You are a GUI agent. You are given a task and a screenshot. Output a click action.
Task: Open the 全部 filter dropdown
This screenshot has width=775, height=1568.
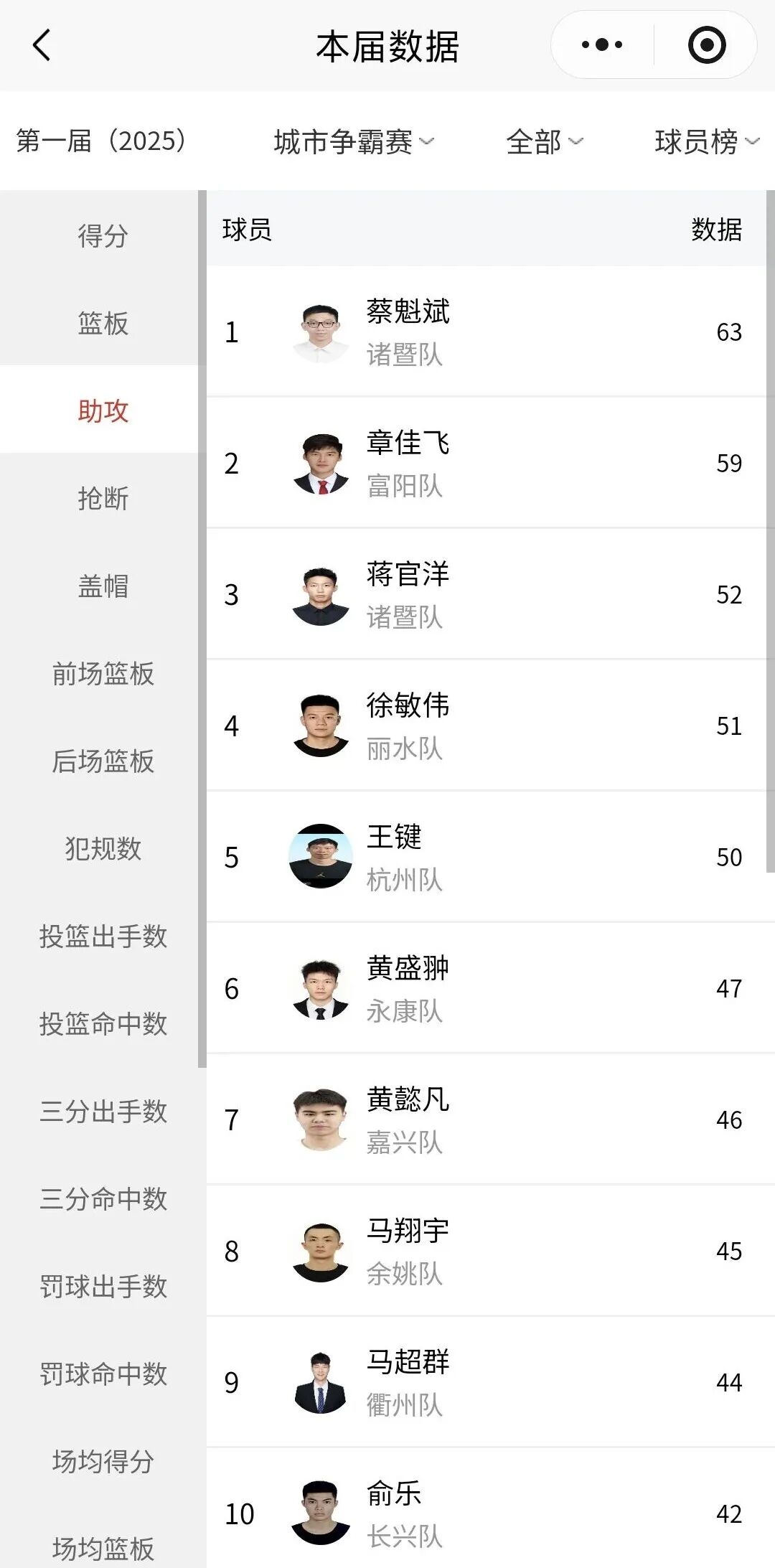pos(544,141)
